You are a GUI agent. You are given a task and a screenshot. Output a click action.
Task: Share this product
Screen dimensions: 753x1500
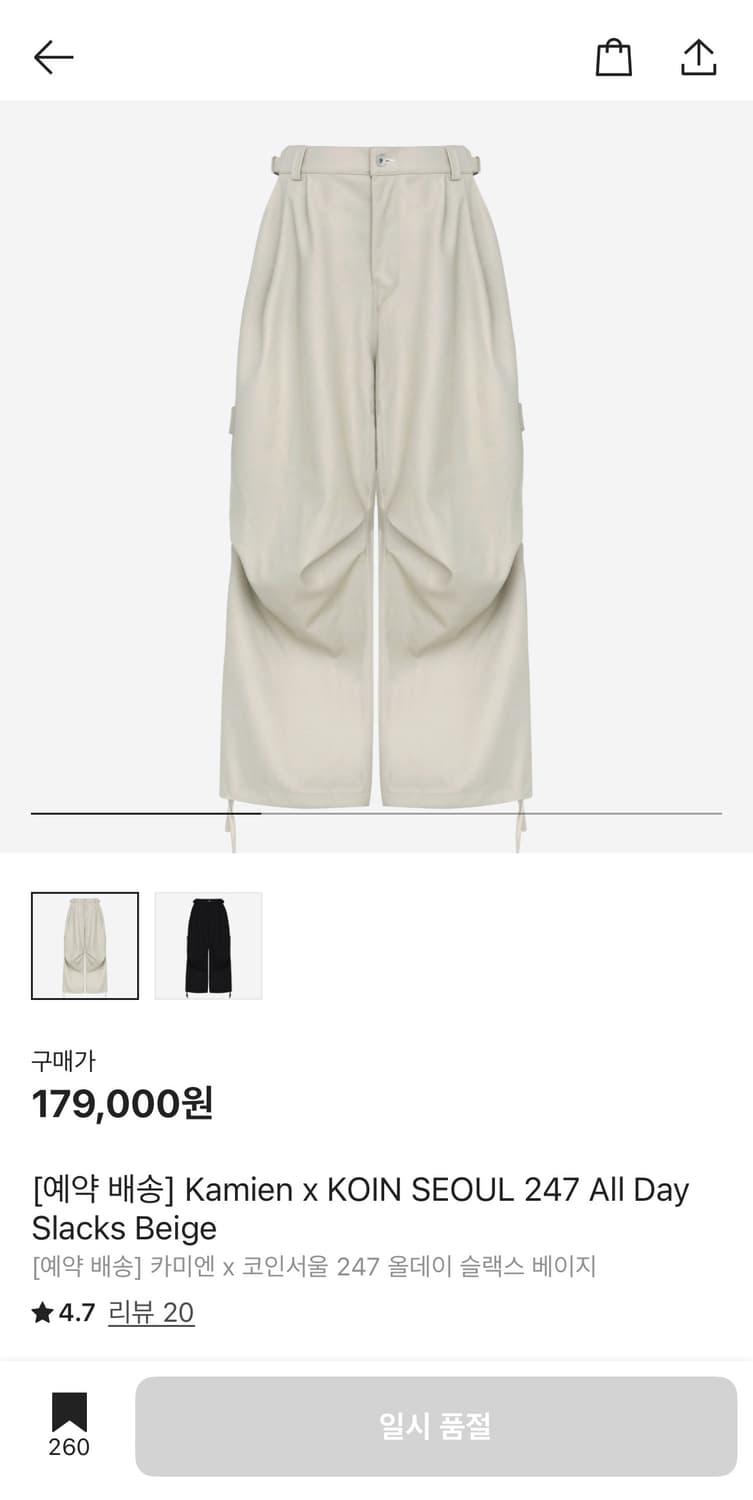[698, 57]
